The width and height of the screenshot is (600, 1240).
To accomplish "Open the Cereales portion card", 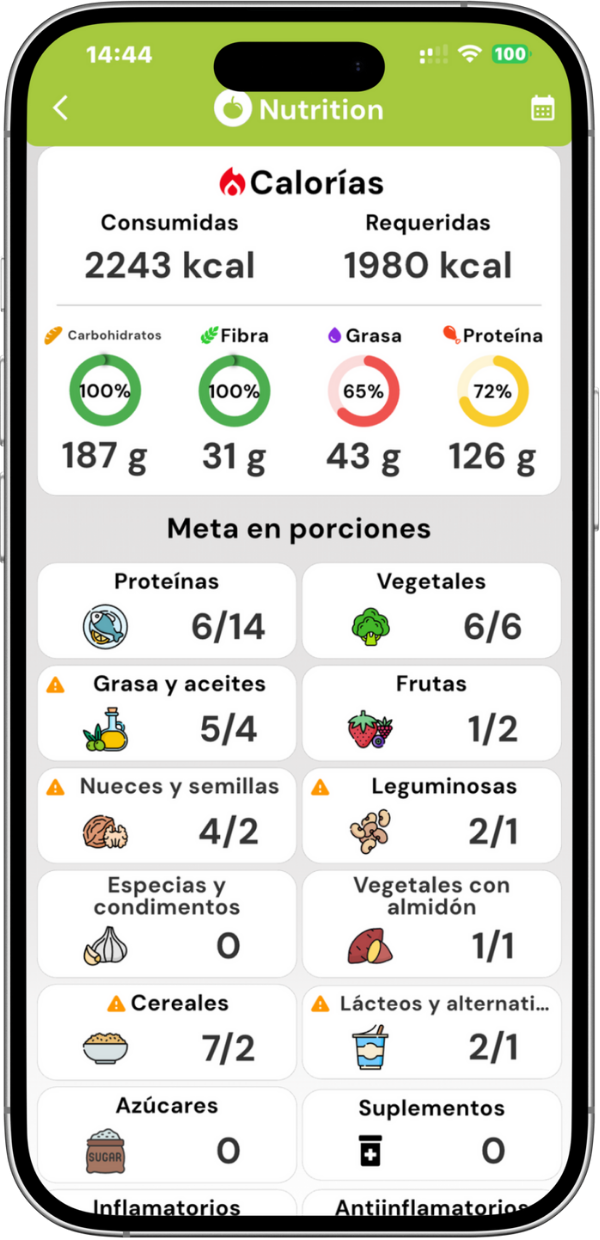I will click(x=167, y=1031).
